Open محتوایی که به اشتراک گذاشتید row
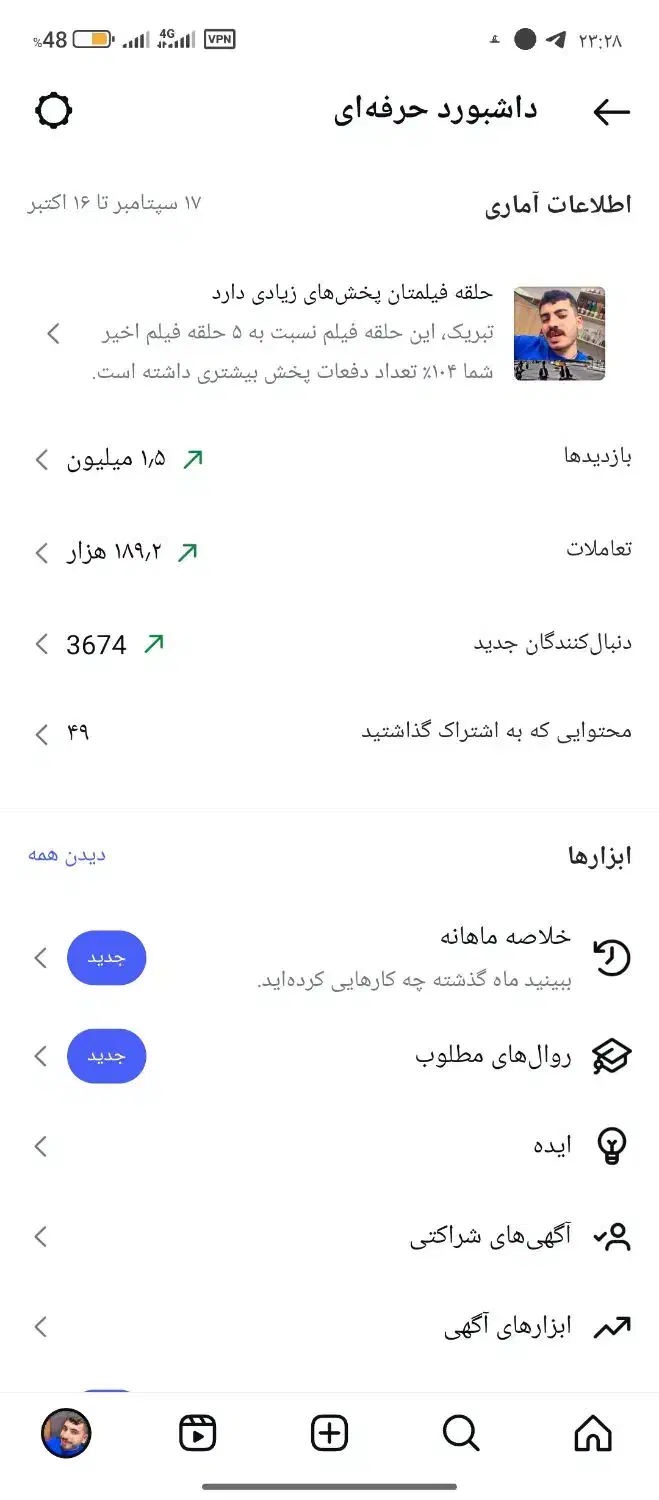 (x=330, y=733)
